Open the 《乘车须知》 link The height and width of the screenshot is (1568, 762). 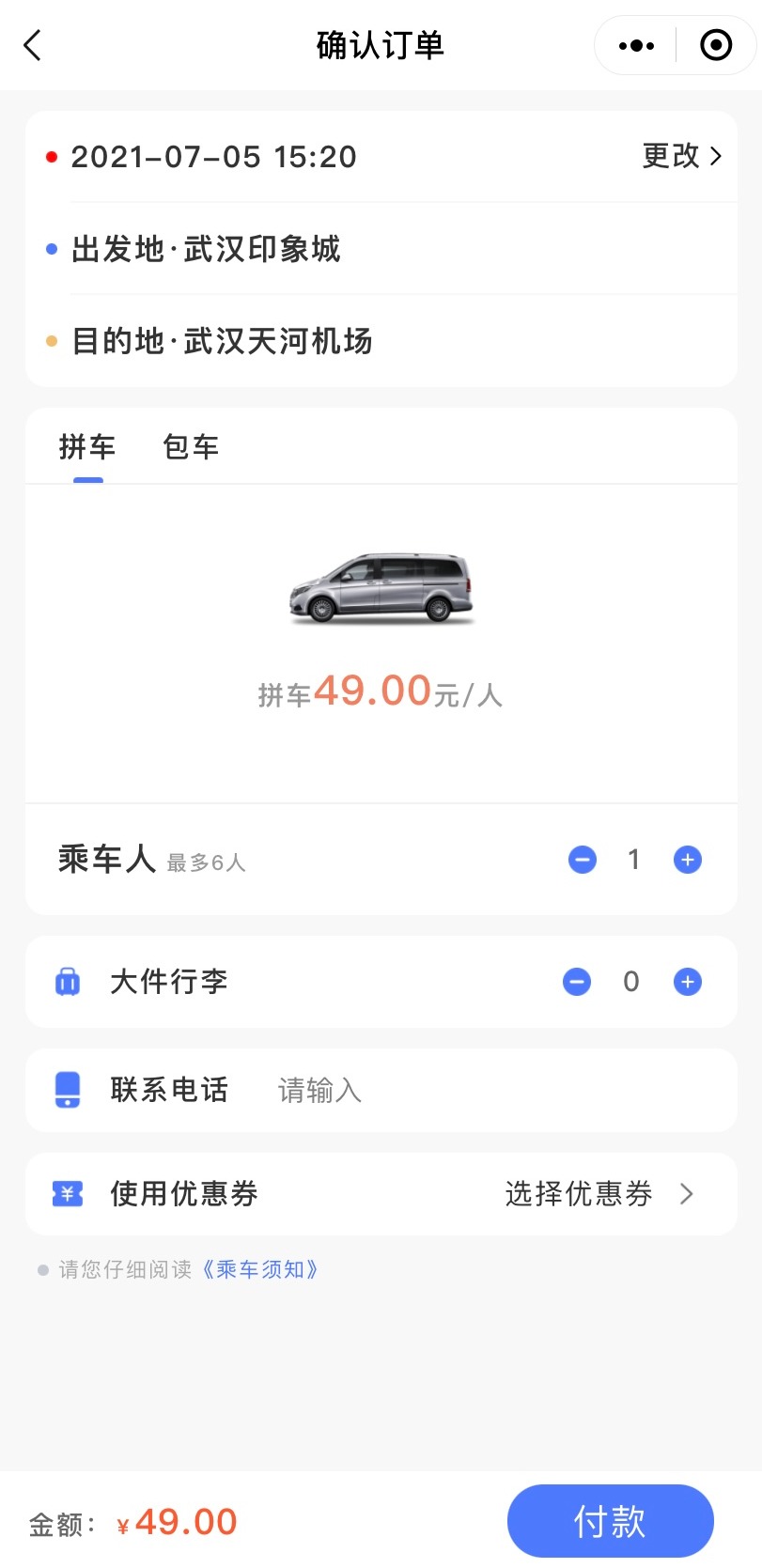click(x=261, y=1270)
